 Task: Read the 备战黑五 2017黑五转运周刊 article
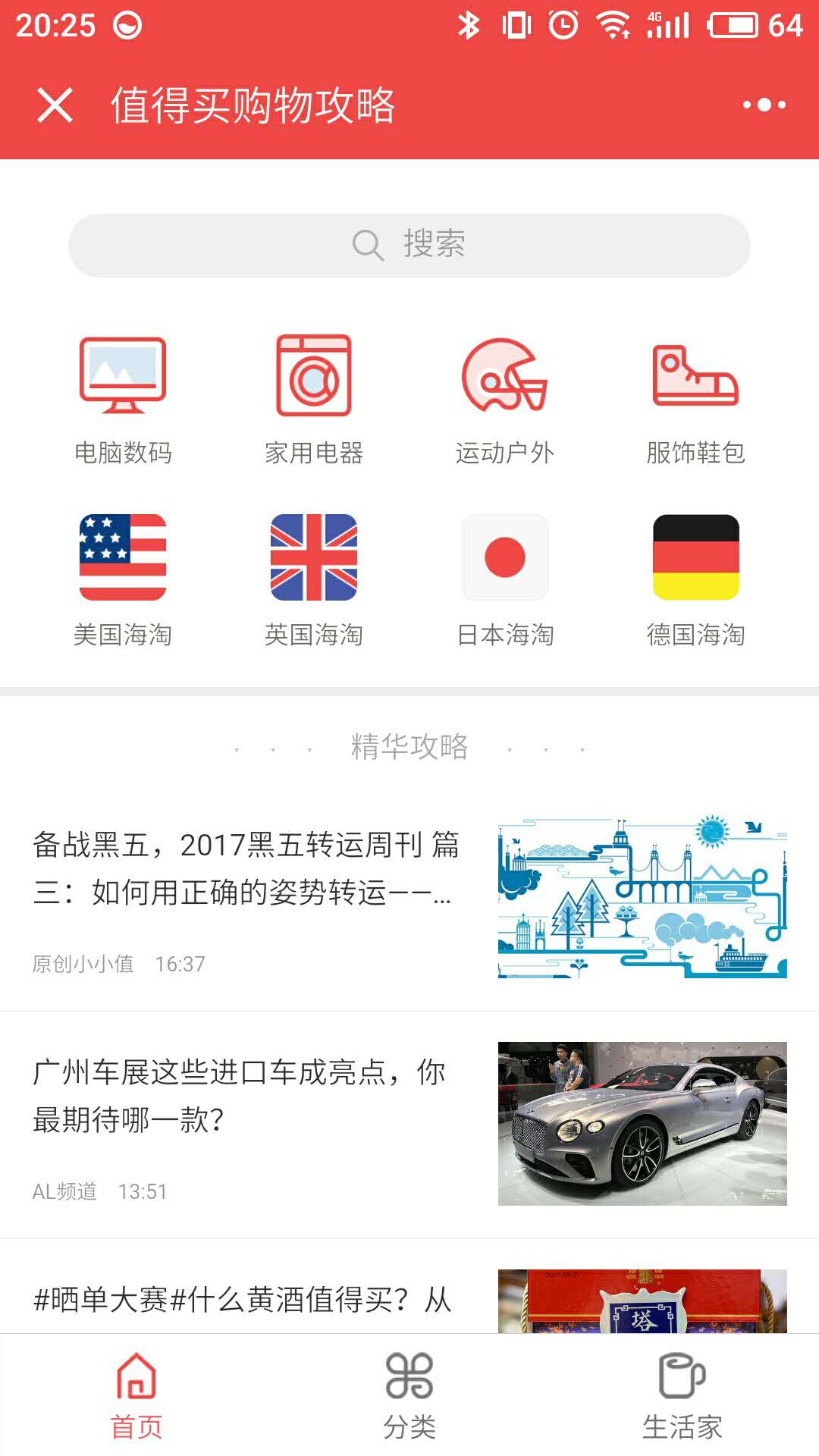(409, 898)
